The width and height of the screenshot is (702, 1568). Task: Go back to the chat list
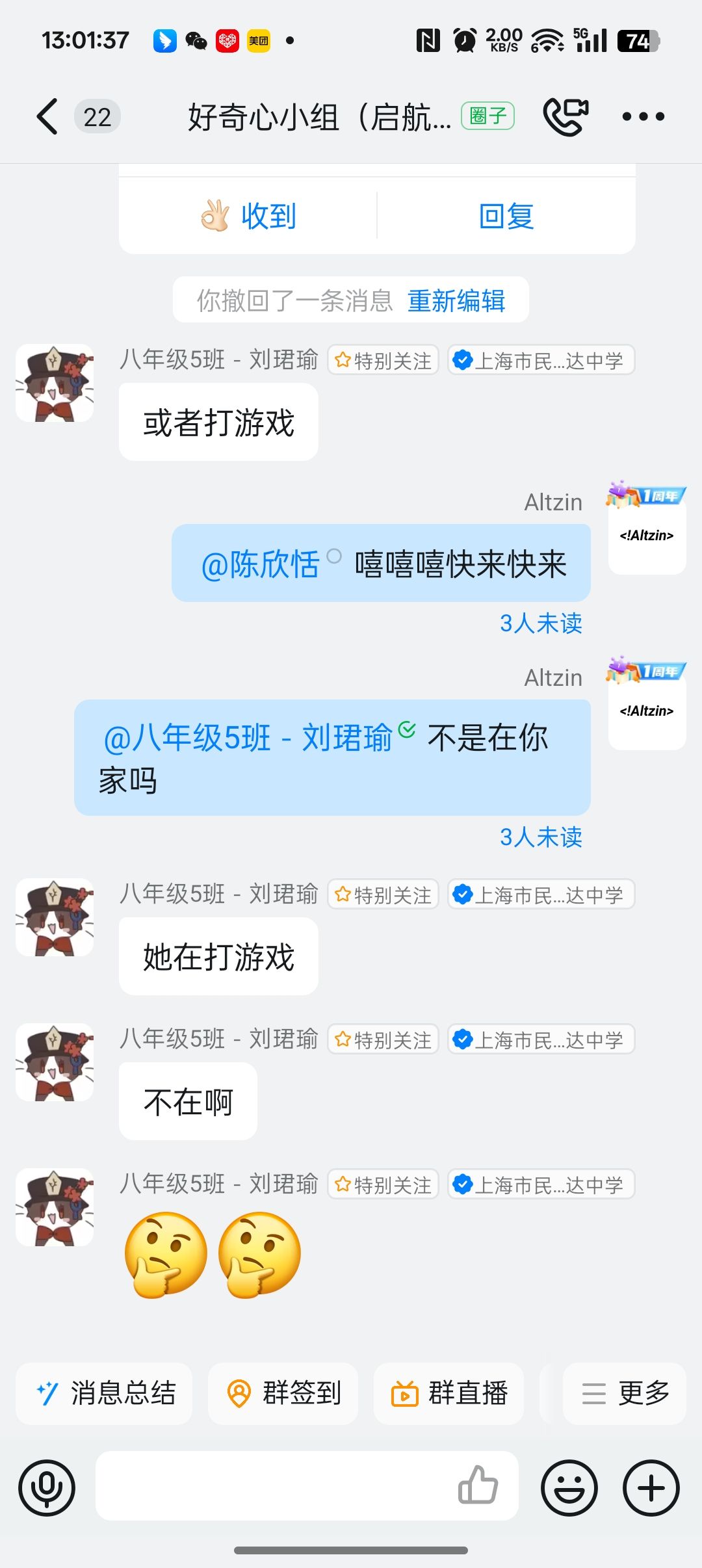pyautogui.click(x=47, y=117)
